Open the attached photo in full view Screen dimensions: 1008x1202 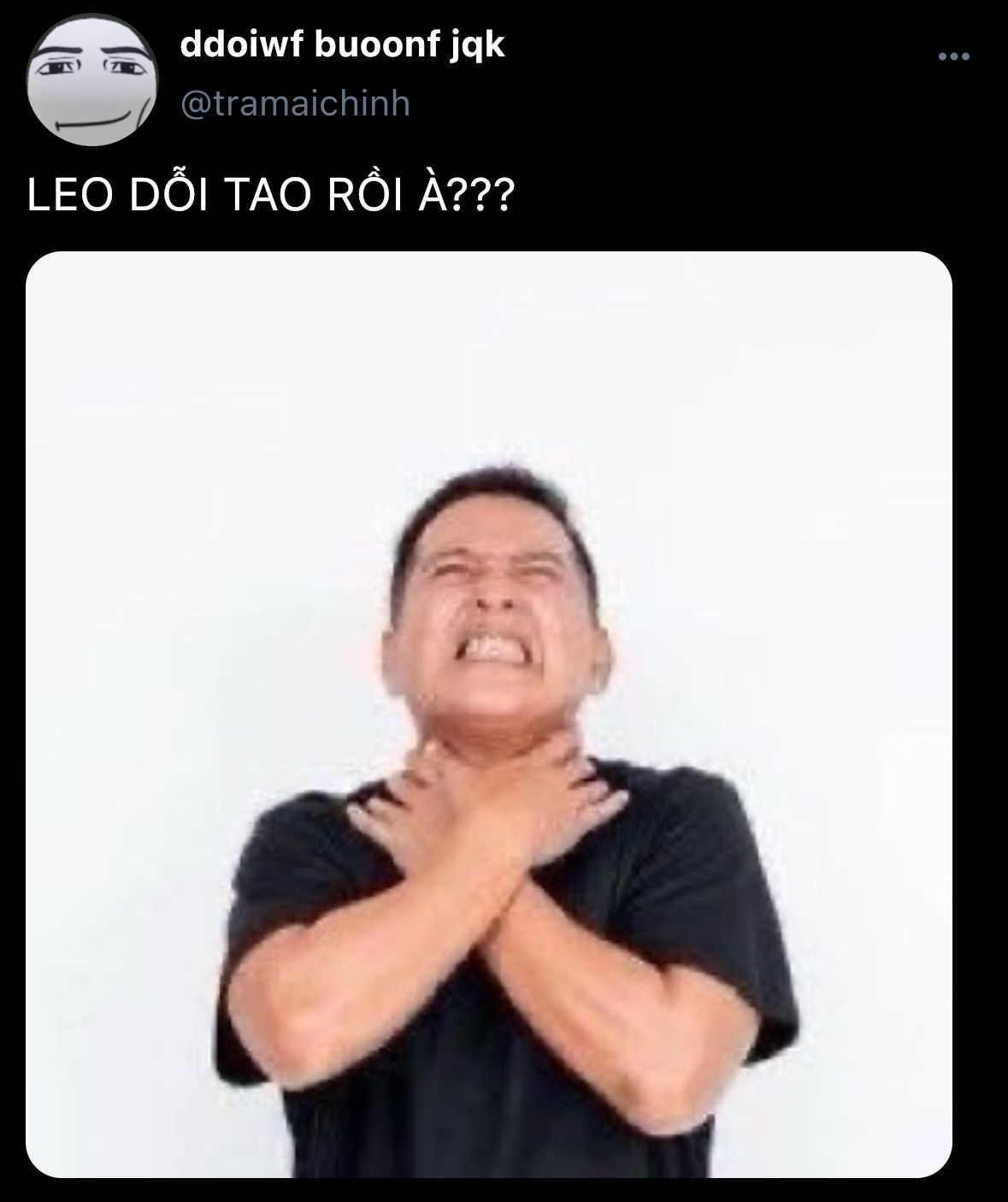pyautogui.click(x=489, y=714)
